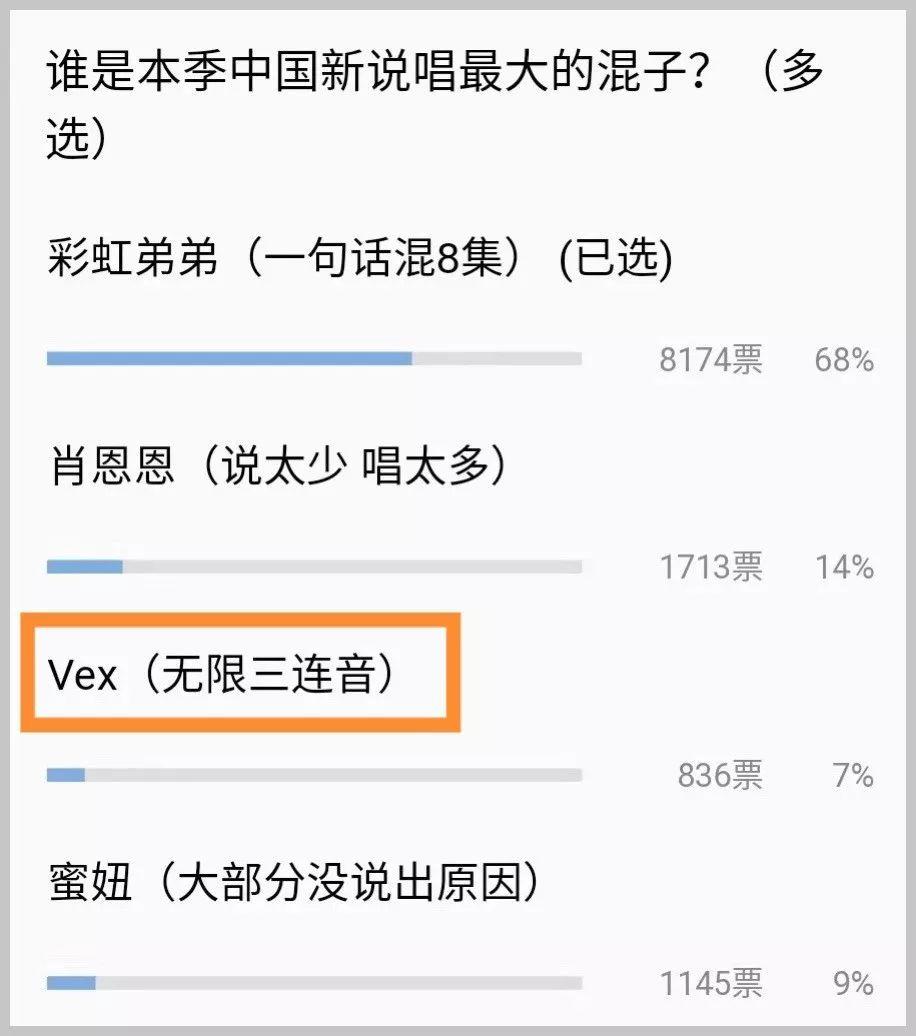Screen dimensions: 916x1036
Task: Click the 7% percentage label
Action: tap(850, 776)
